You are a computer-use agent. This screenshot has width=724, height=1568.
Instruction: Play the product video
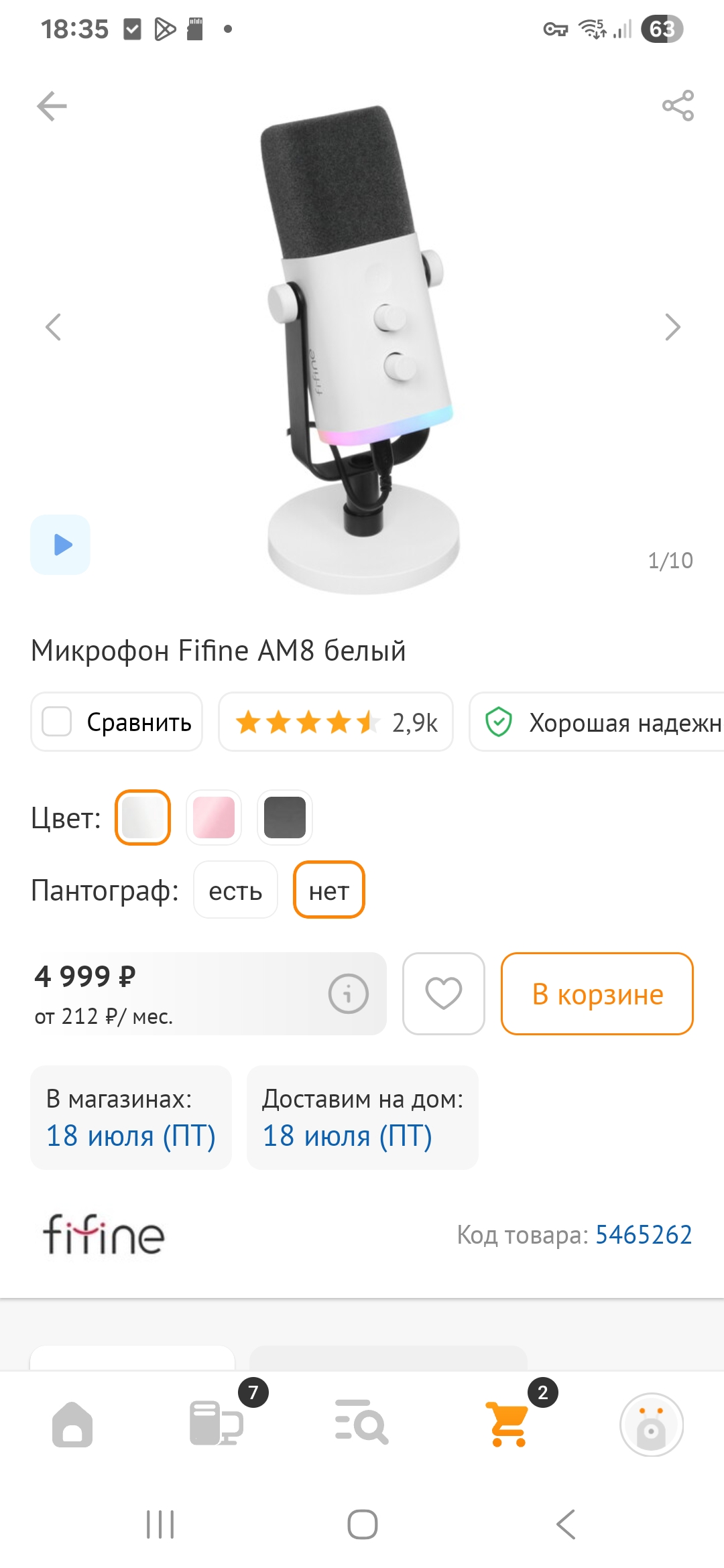[x=60, y=545]
